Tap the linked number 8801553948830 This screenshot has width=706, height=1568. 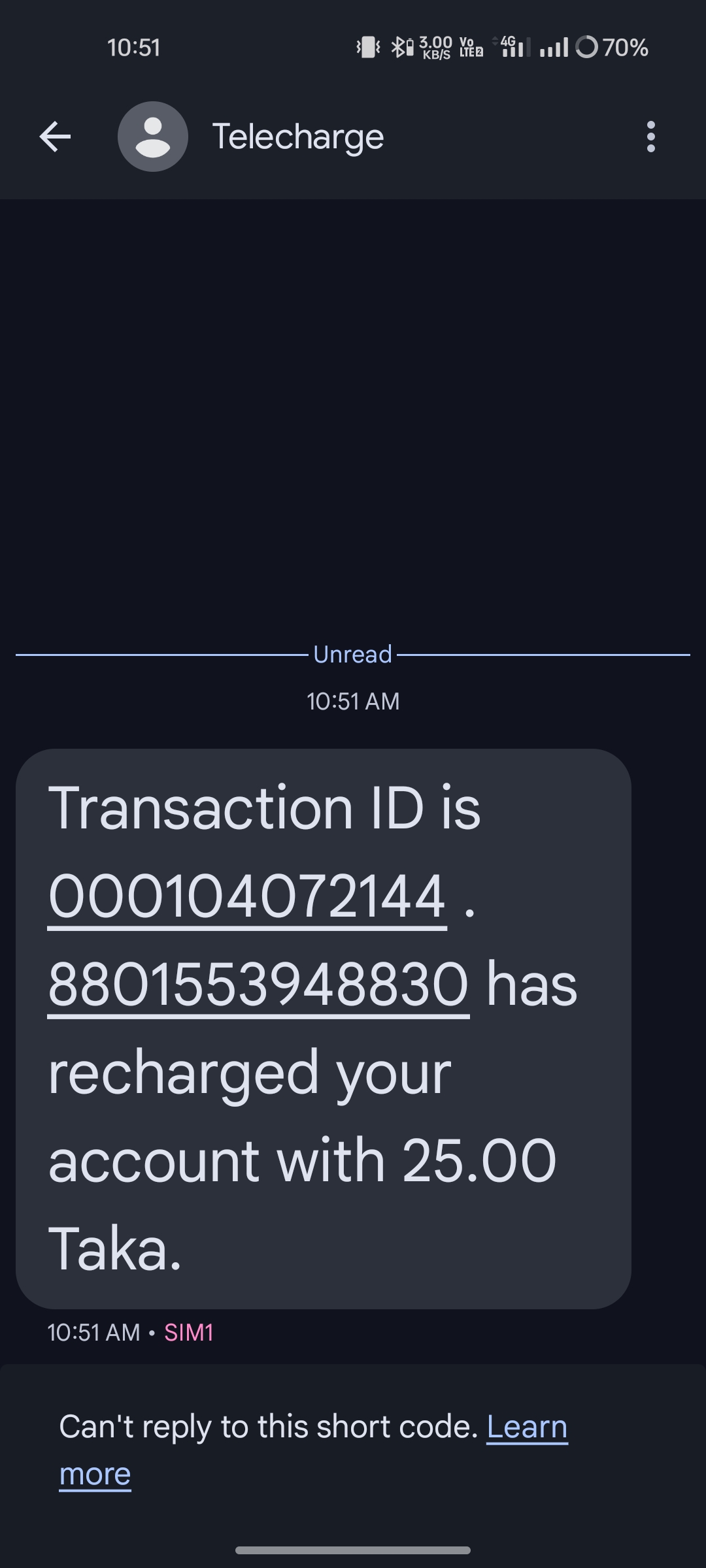point(258,985)
